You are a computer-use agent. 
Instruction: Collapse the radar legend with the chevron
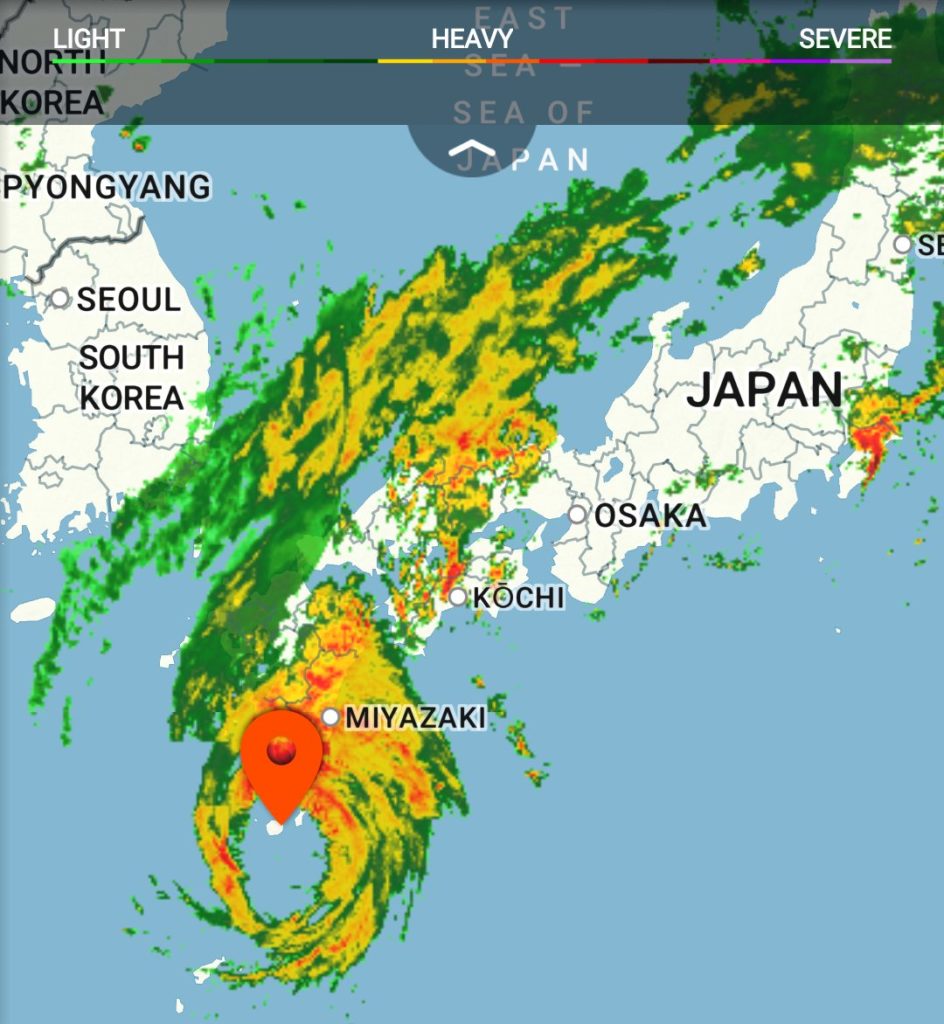(472, 151)
